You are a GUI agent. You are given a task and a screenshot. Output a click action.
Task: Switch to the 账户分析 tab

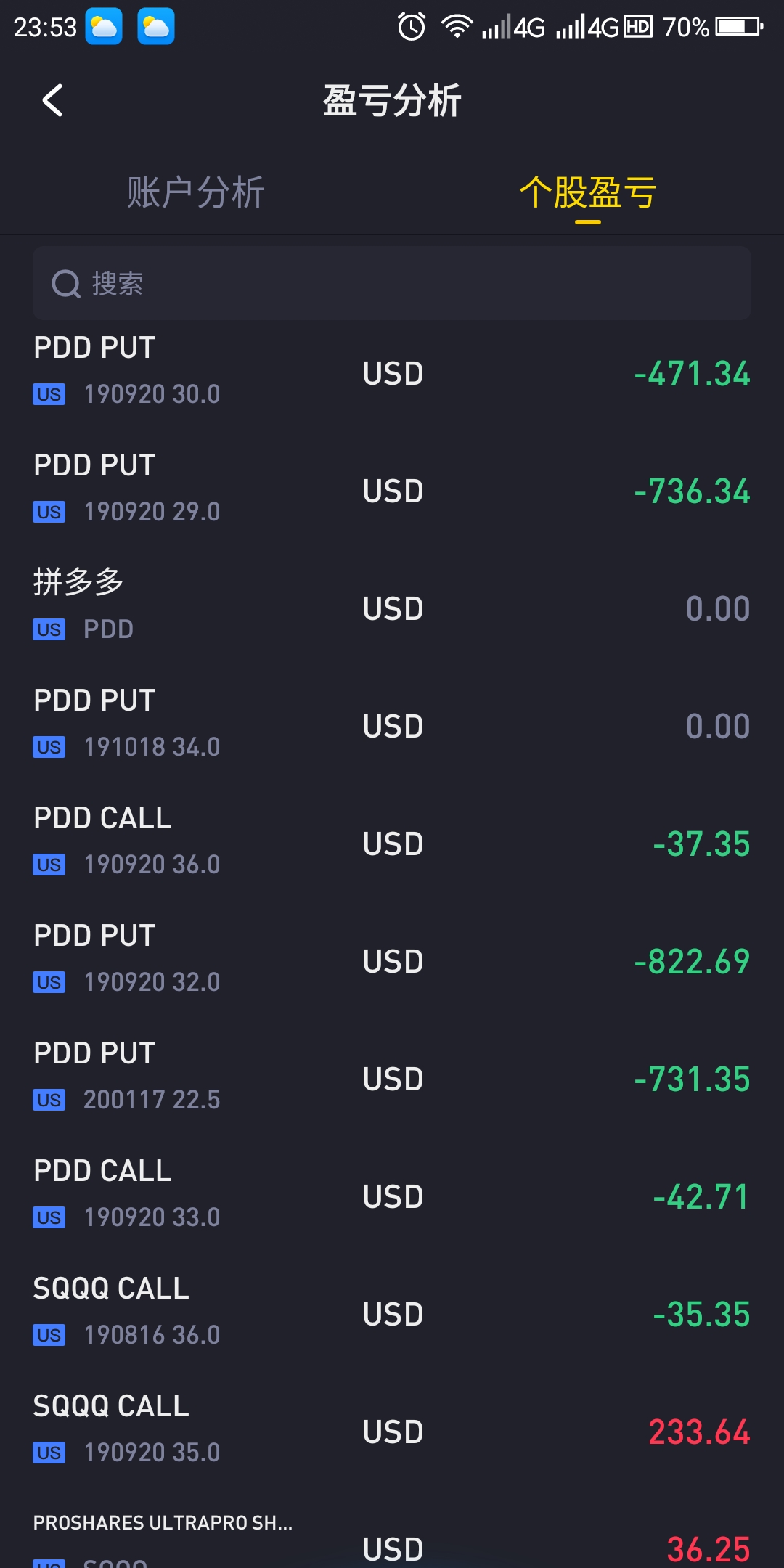tap(196, 193)
